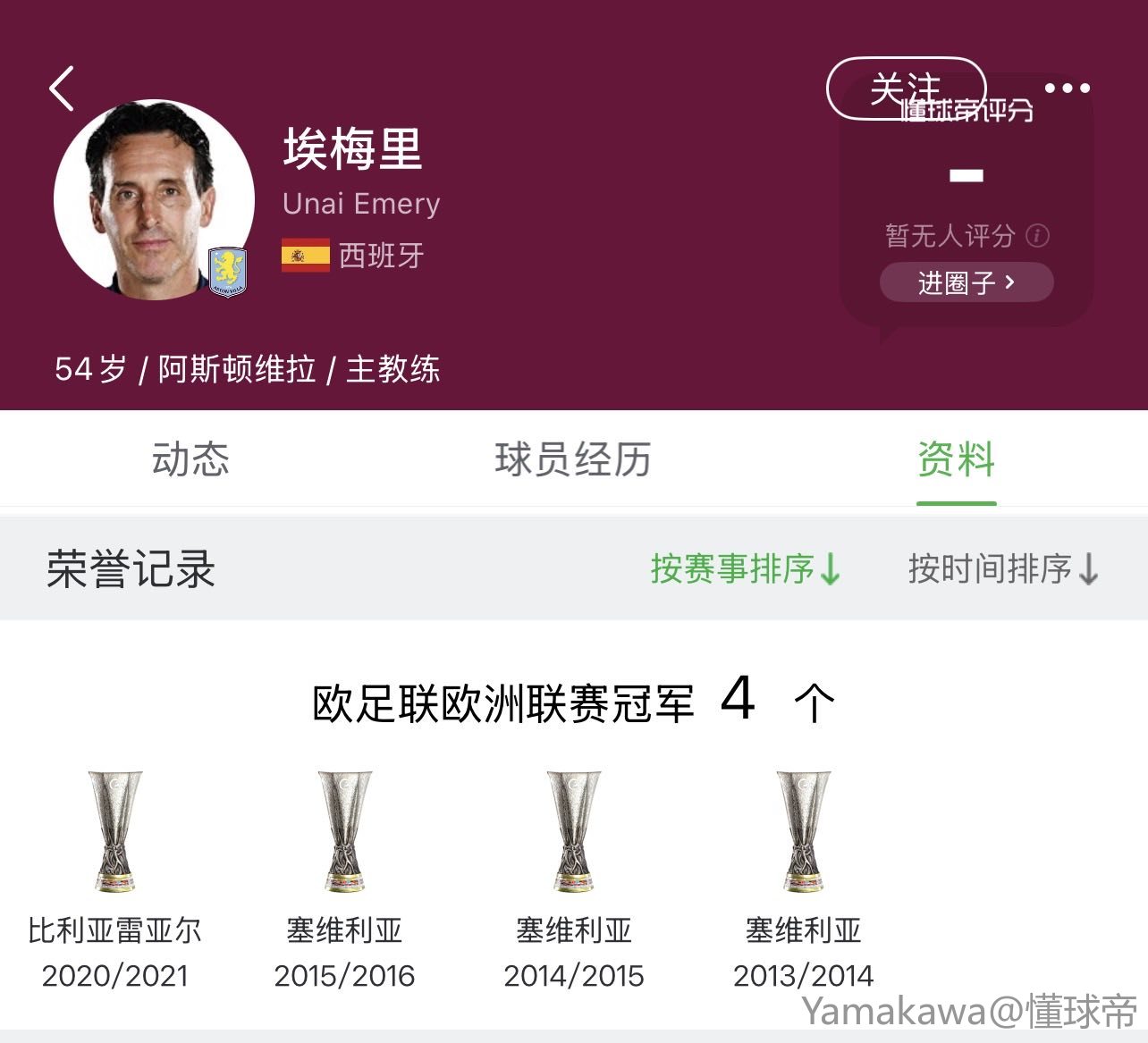
Task: Tap the info icon beside 暂无人评分
Action: (x=1037, y=236)
